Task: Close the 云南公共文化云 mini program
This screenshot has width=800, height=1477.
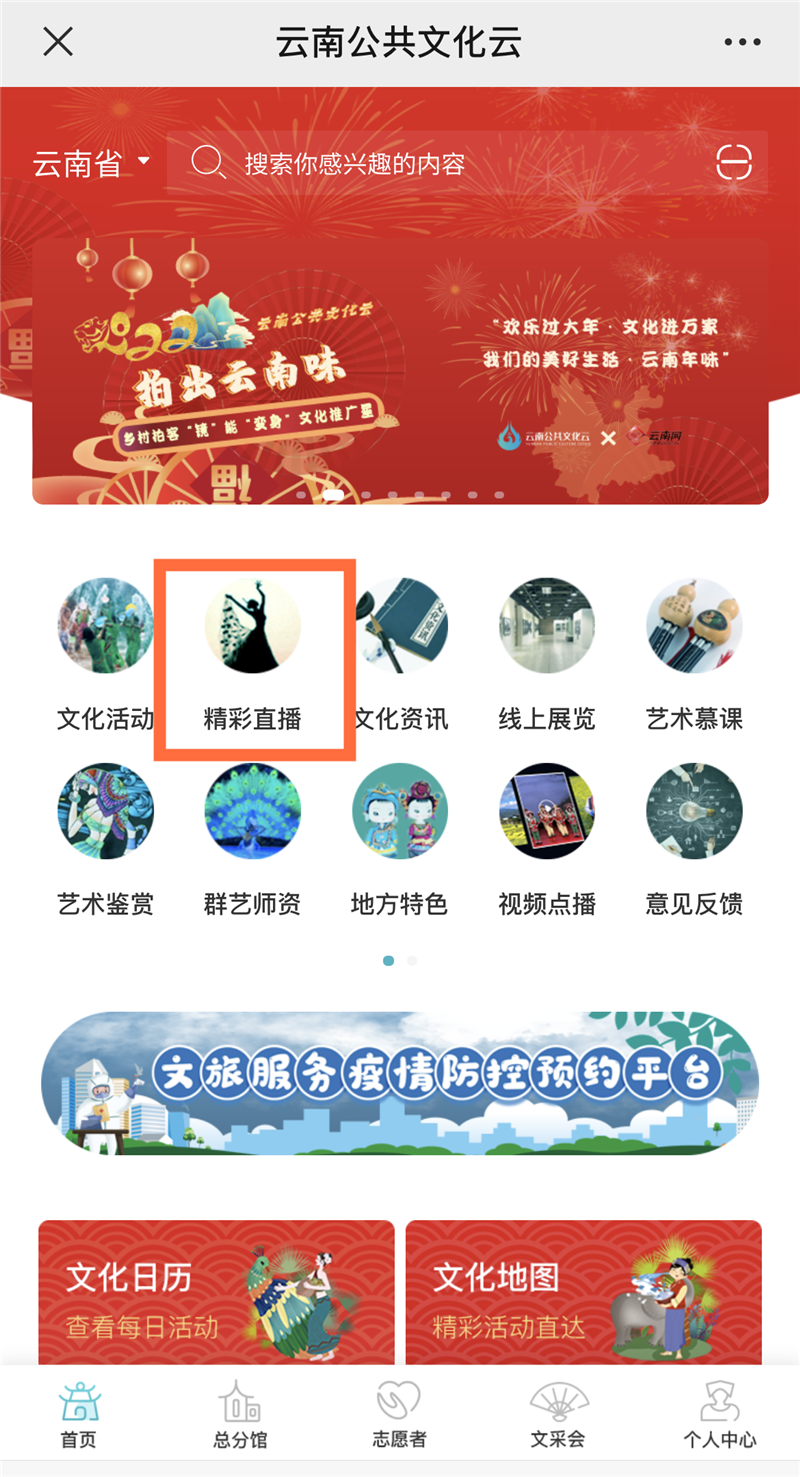Action: 58,42
